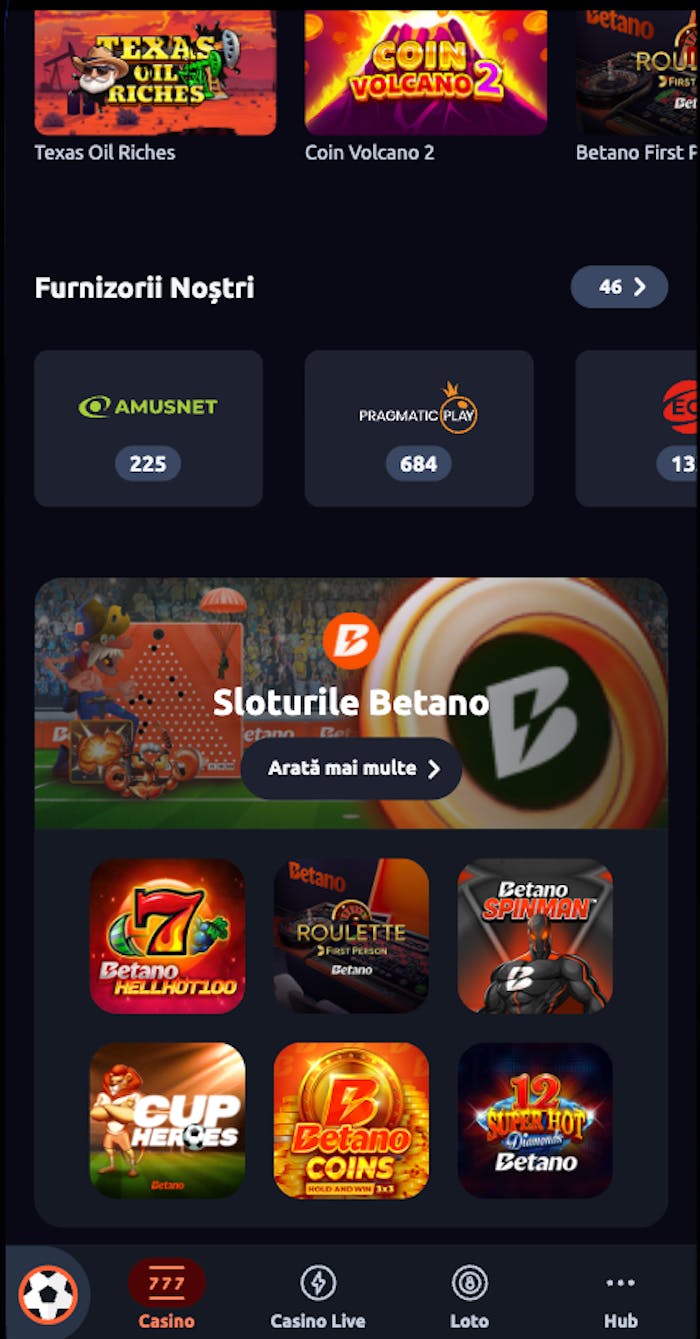Switch to the Casino Live tab

tap(318, 1295)
